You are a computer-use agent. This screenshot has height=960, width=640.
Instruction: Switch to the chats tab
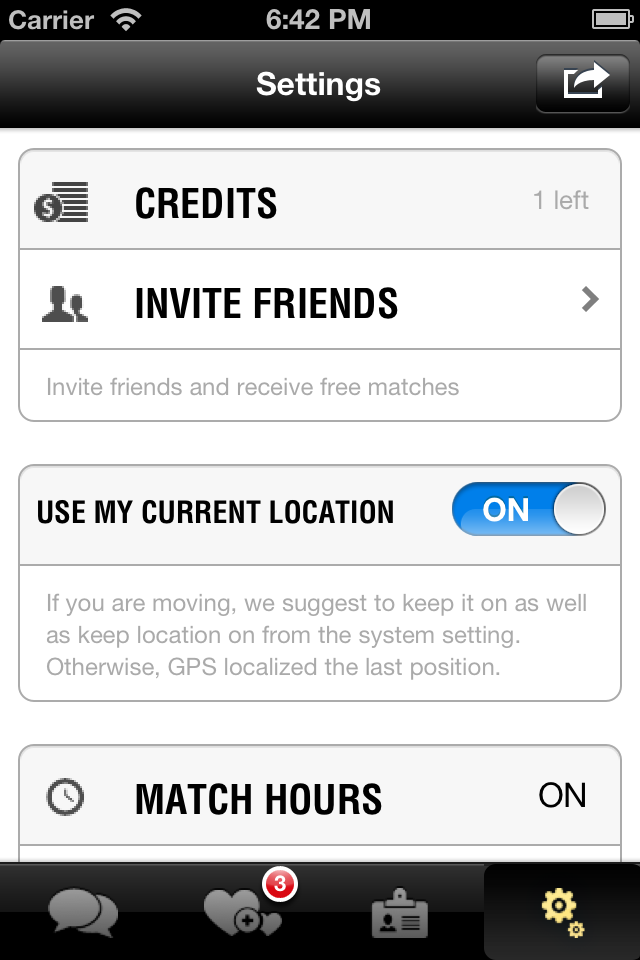click(82, 912)
